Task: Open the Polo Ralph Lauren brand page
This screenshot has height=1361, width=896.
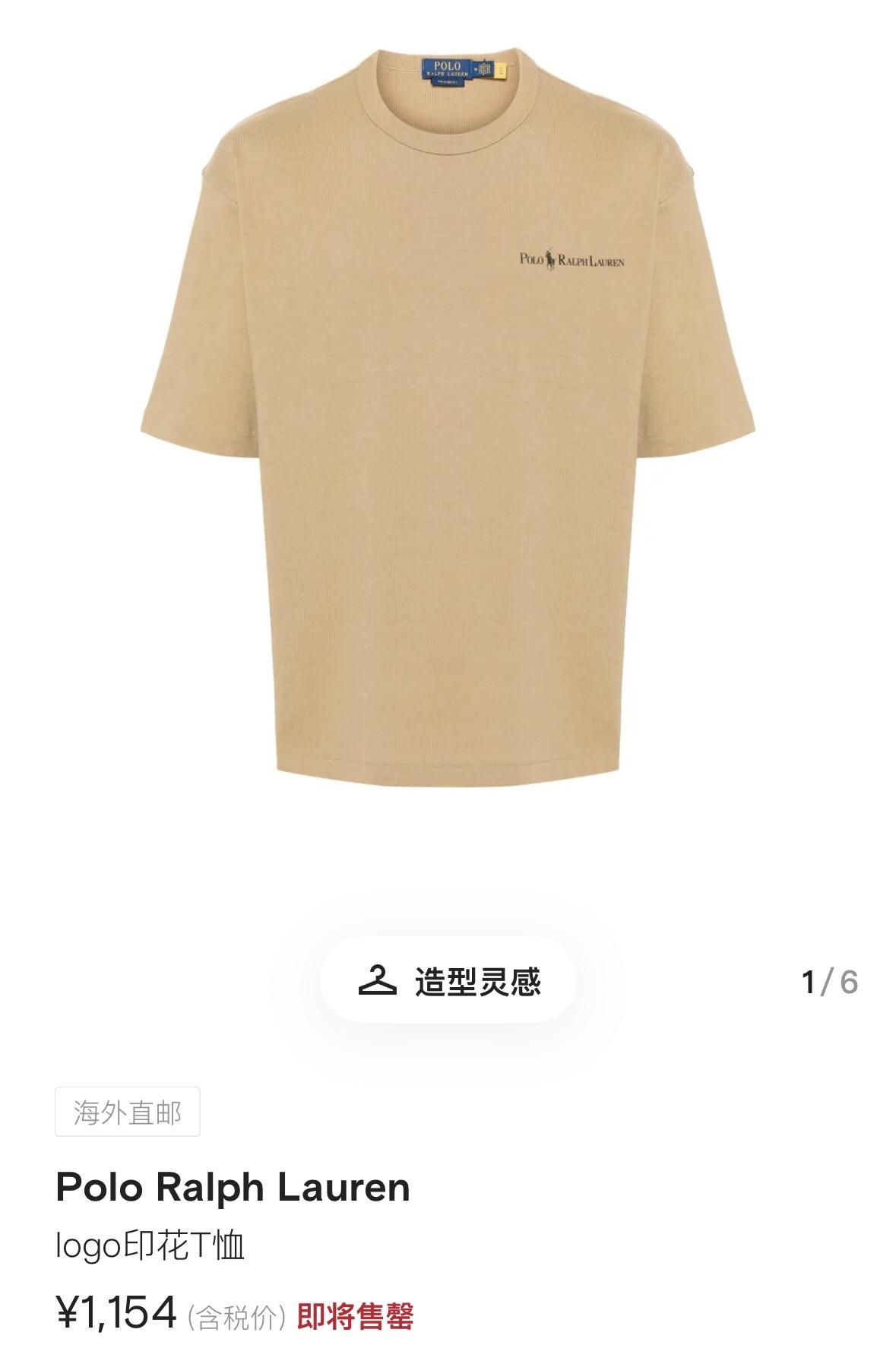Action: (x=233, y=1187)
